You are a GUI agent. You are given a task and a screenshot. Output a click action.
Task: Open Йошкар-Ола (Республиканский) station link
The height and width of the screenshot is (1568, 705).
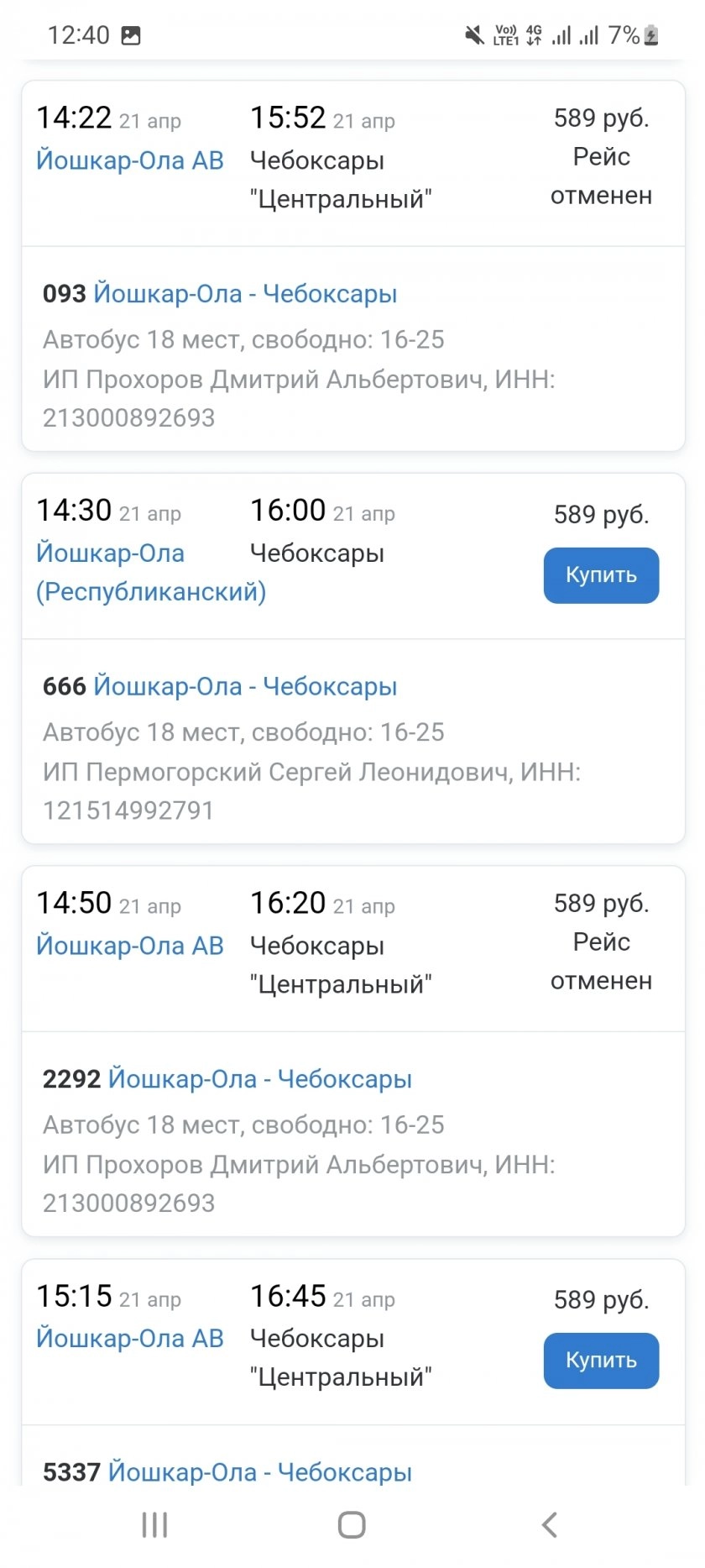click(151, 573)
